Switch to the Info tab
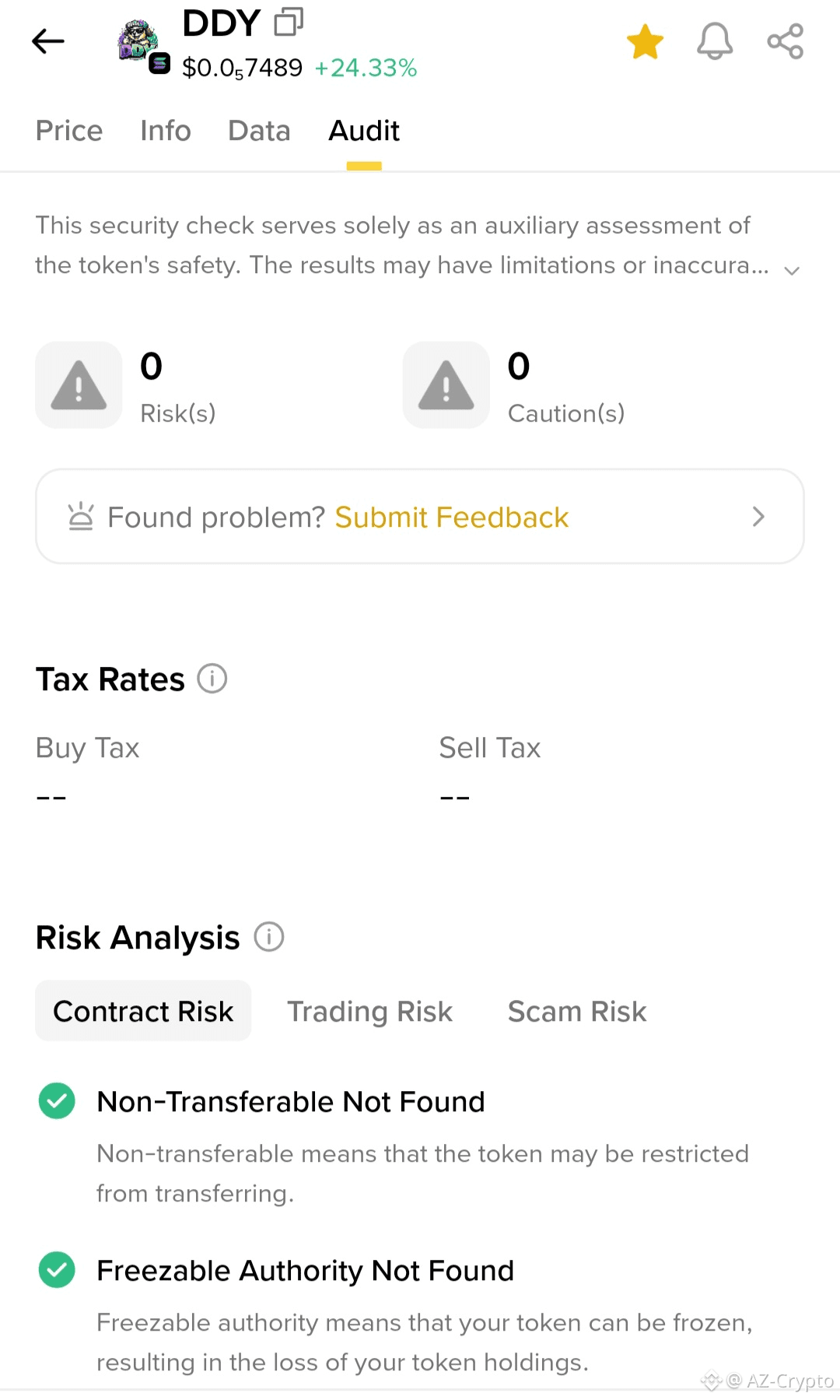The width and height of the screenshot is (840, 1400). (x=166, y=131)
